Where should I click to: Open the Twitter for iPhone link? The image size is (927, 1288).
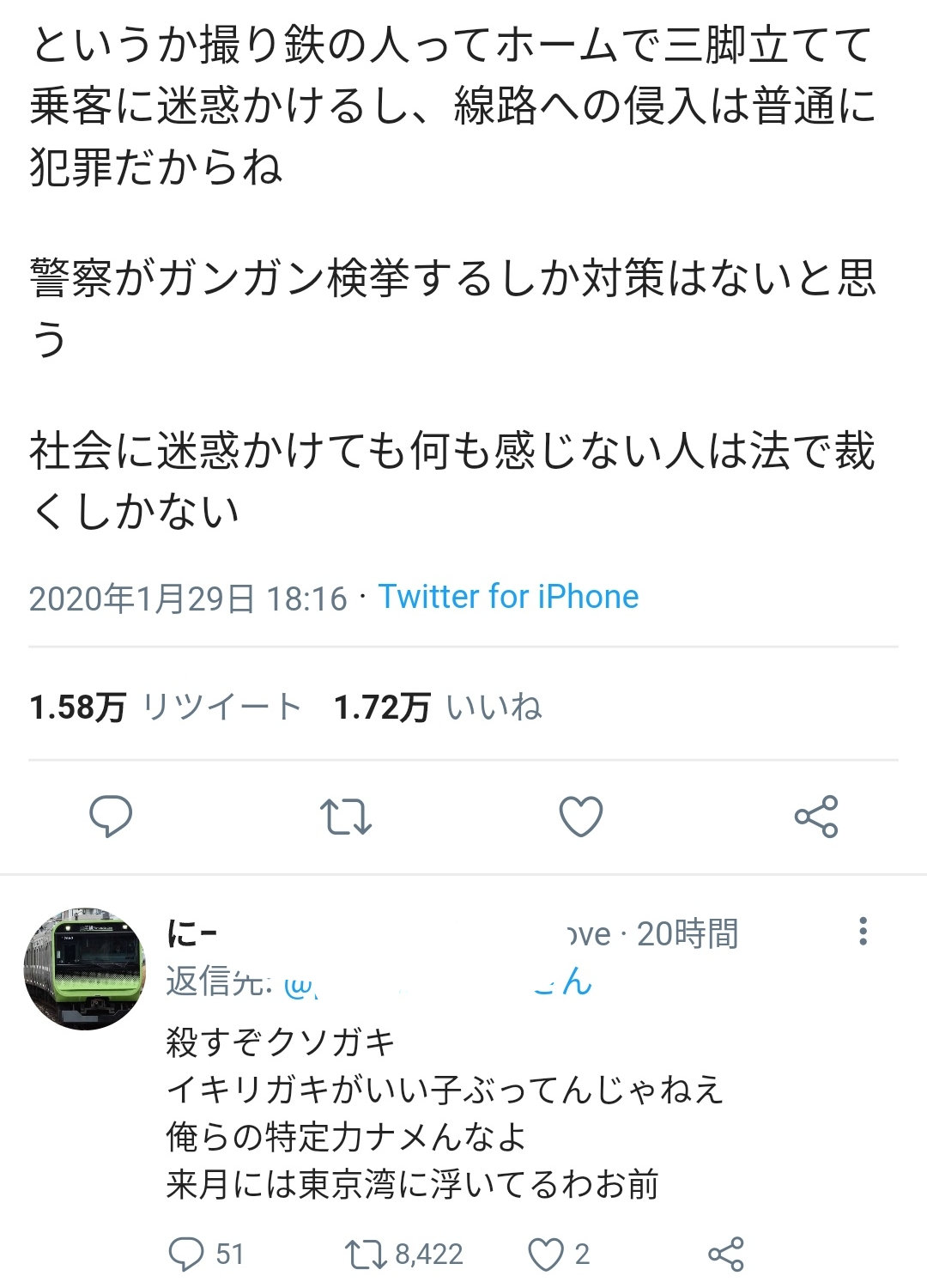[508, 597]
